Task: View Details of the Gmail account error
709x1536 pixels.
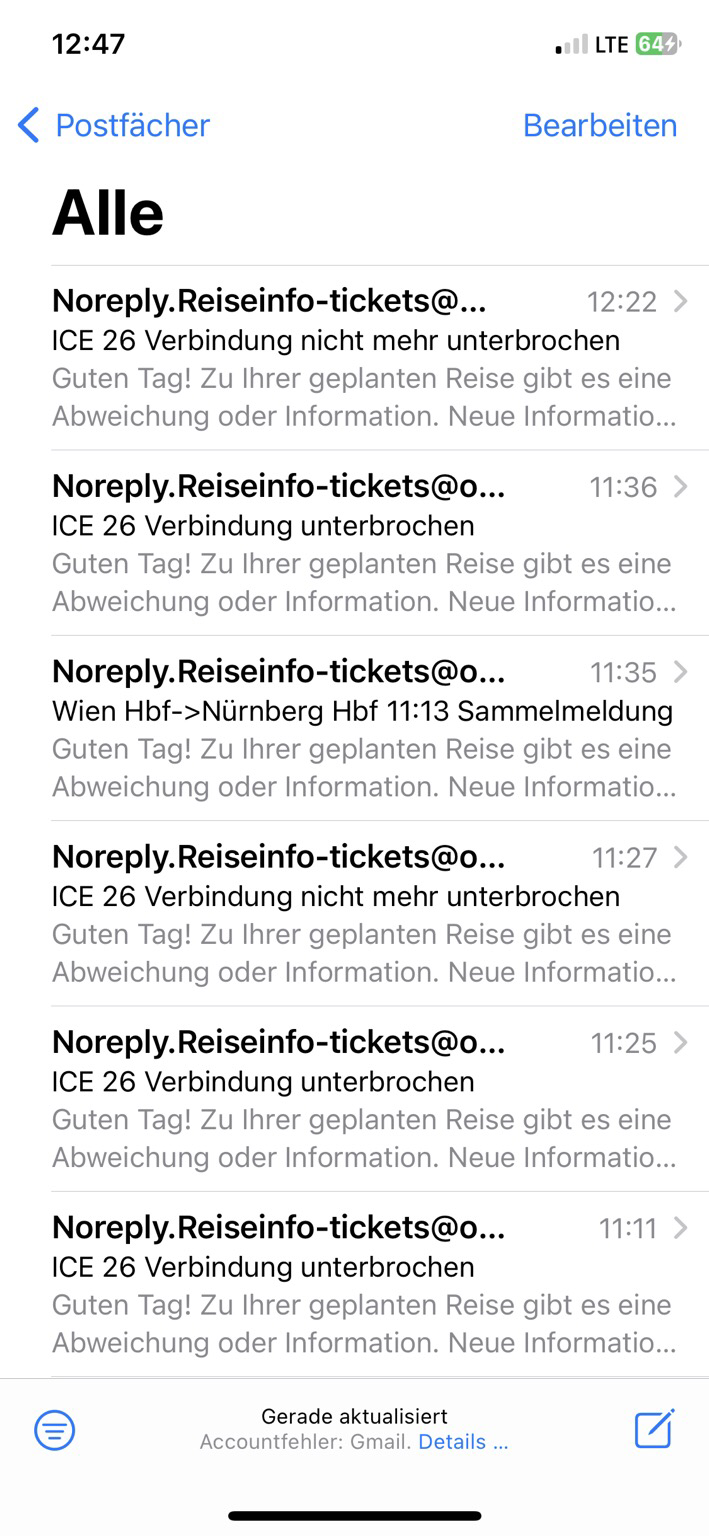Action: click(463, 1442)
